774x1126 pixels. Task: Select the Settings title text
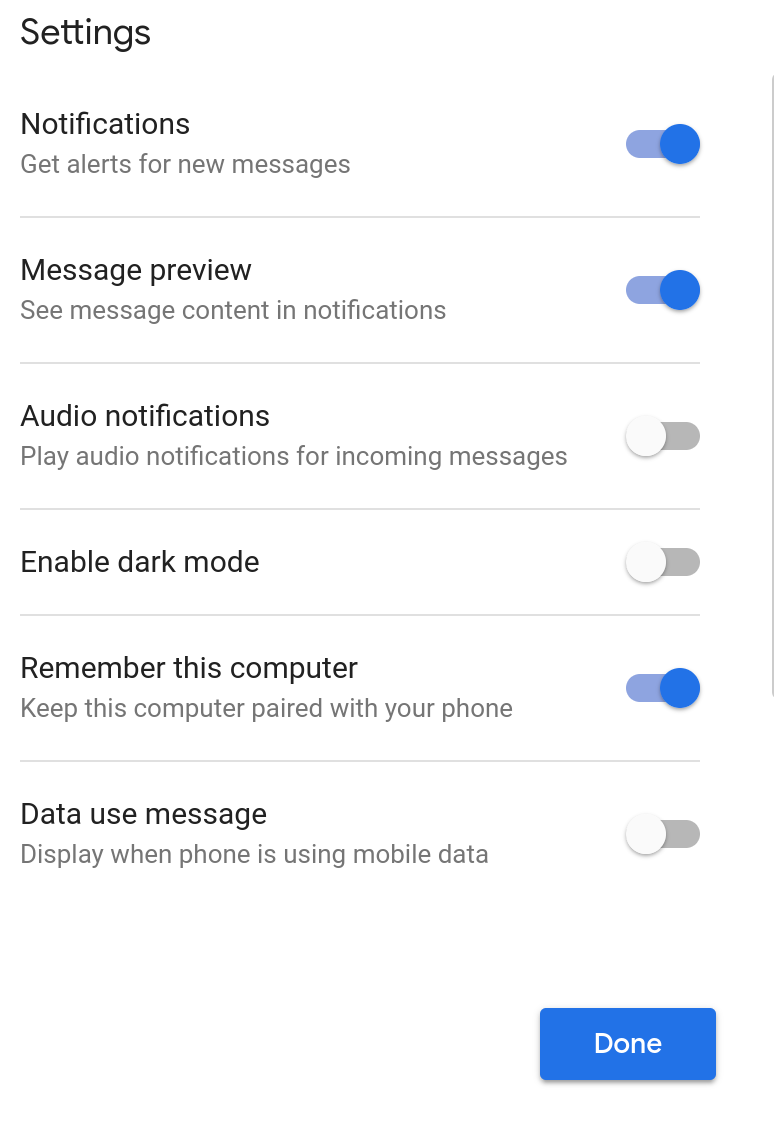[x=85, y=33]
